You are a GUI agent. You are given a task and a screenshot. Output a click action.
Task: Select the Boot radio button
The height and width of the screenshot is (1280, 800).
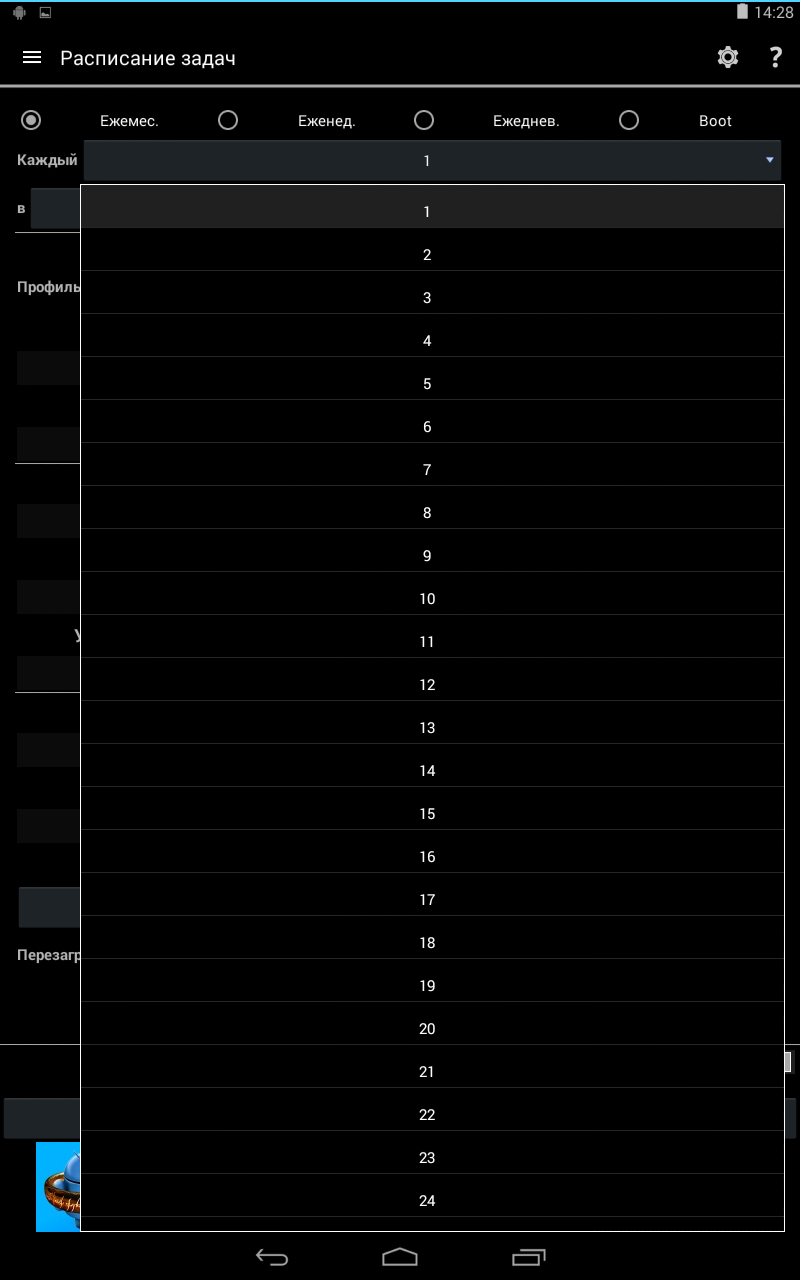(629, 120)
